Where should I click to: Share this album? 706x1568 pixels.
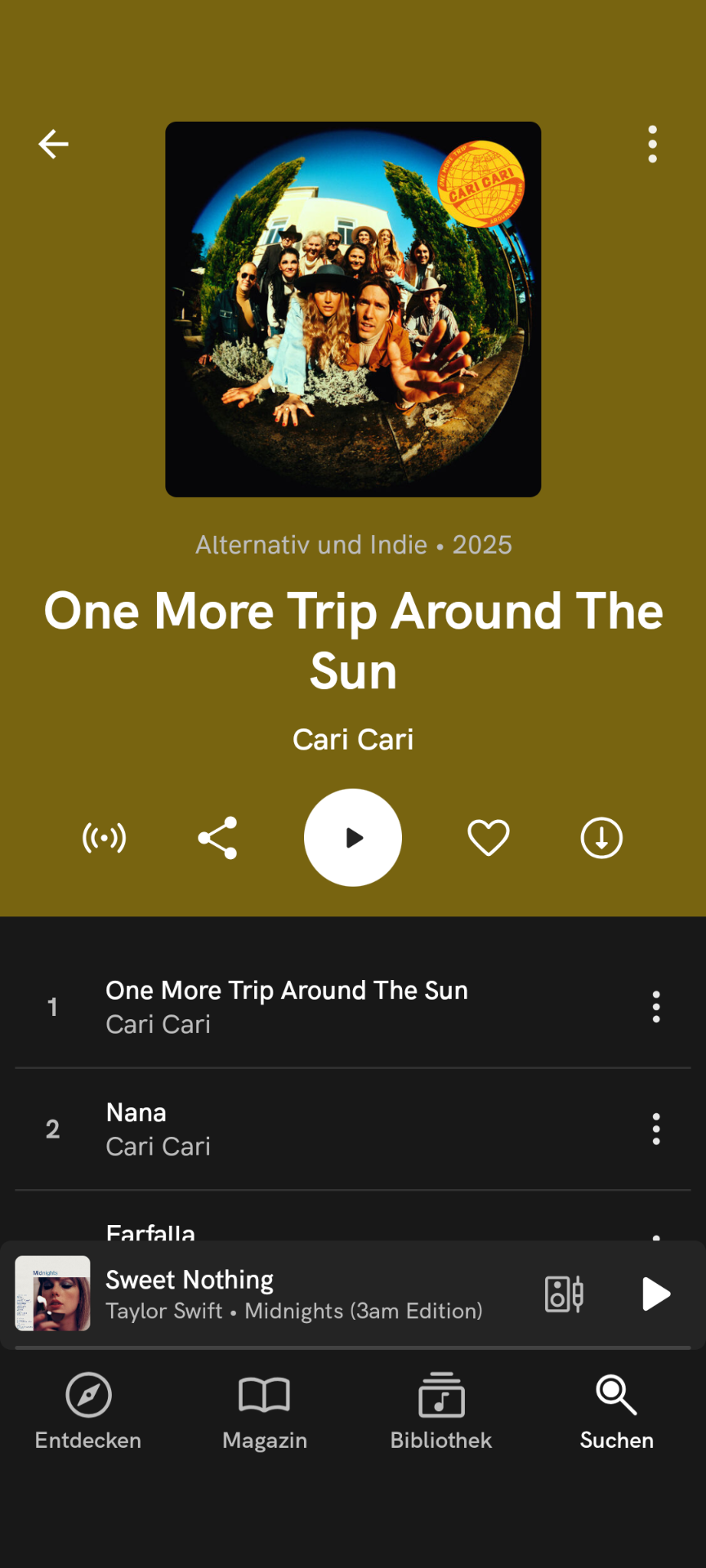pos(217,838)
